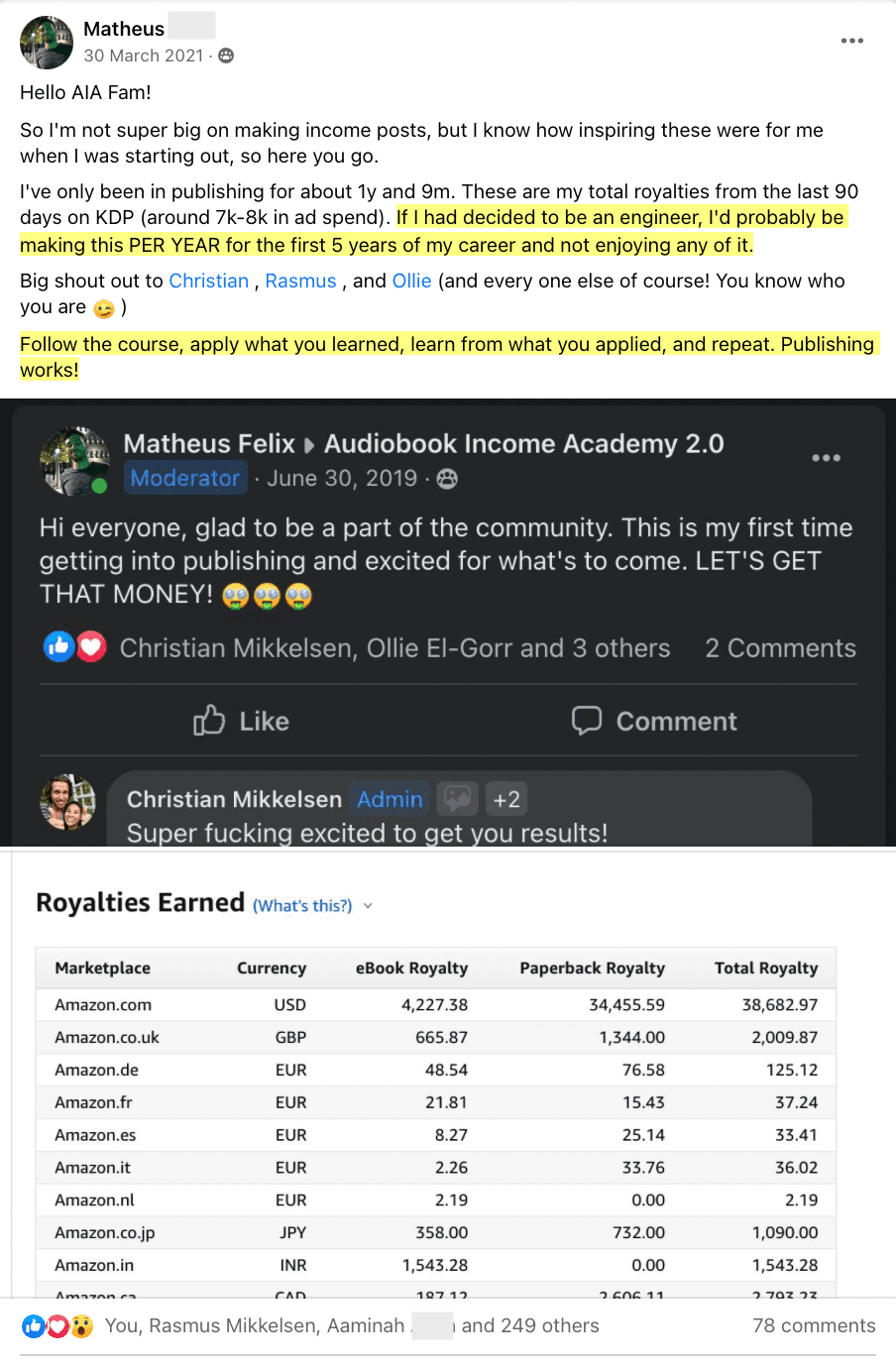Open Matheus's profile picture
Viewport: 896px width, 1368px height.
point(47,42)
